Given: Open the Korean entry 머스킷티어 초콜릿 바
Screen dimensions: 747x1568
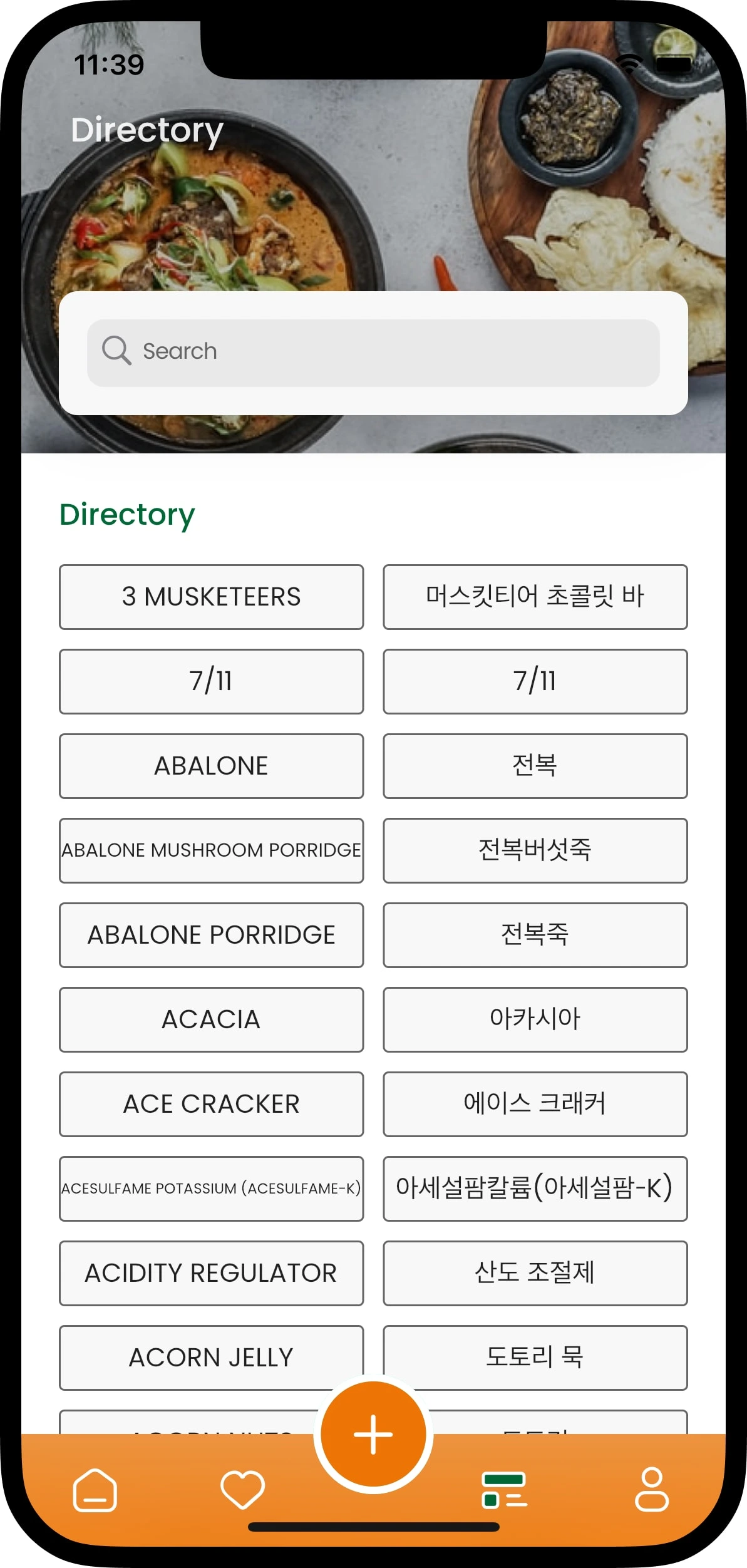Looking at the screenshot, I should tap(535, 597).
